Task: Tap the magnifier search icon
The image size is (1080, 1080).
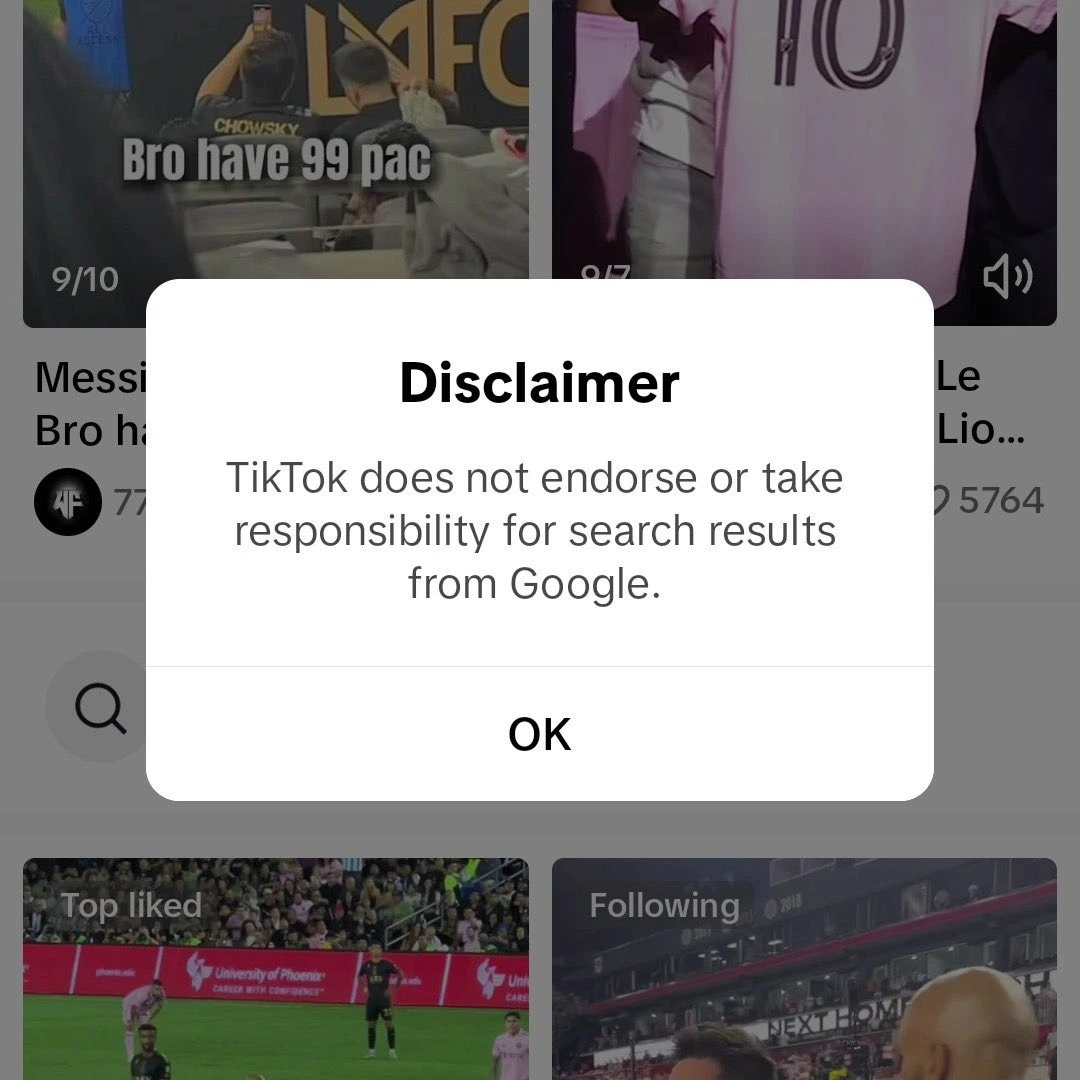Action: pyautogui.click(x=100, y=707)
